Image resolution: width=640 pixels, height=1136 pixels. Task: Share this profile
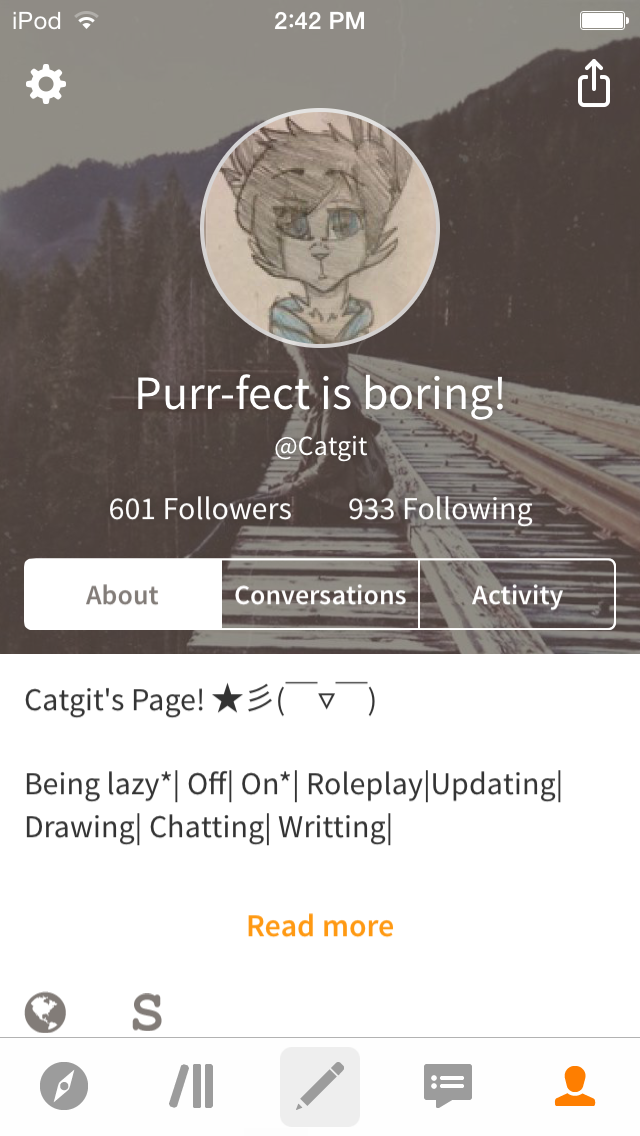tap(593, 83)
